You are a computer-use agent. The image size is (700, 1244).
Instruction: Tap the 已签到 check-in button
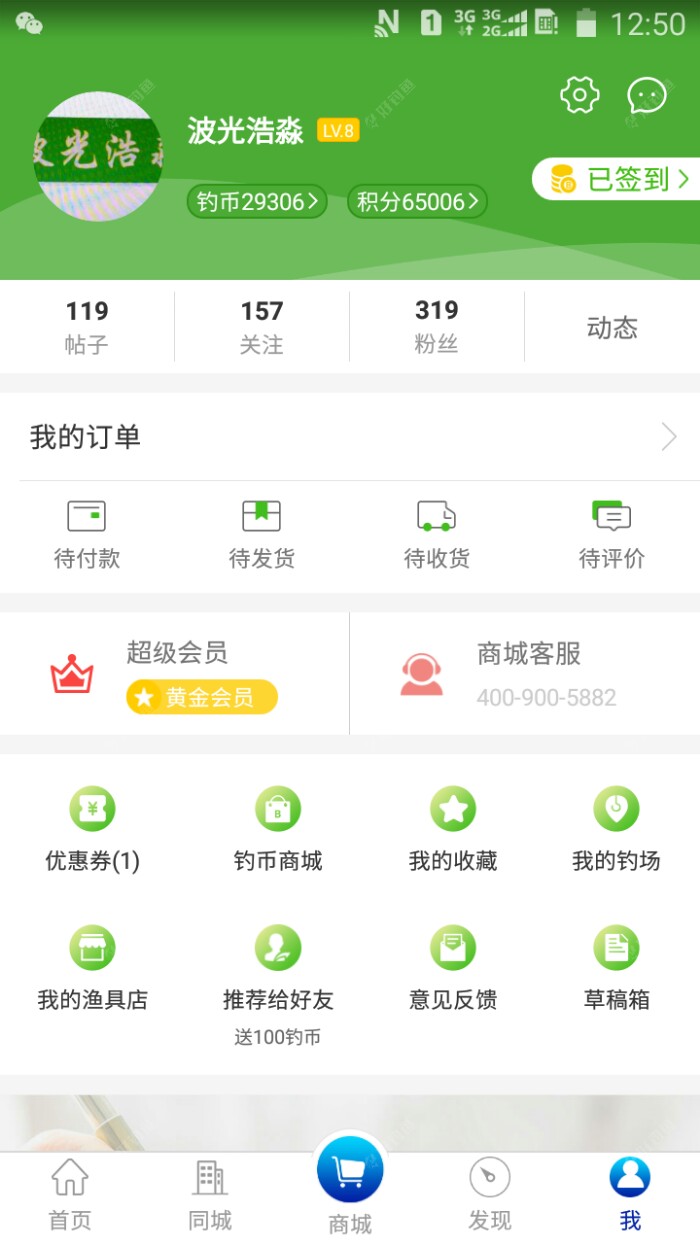click(618, 179)
